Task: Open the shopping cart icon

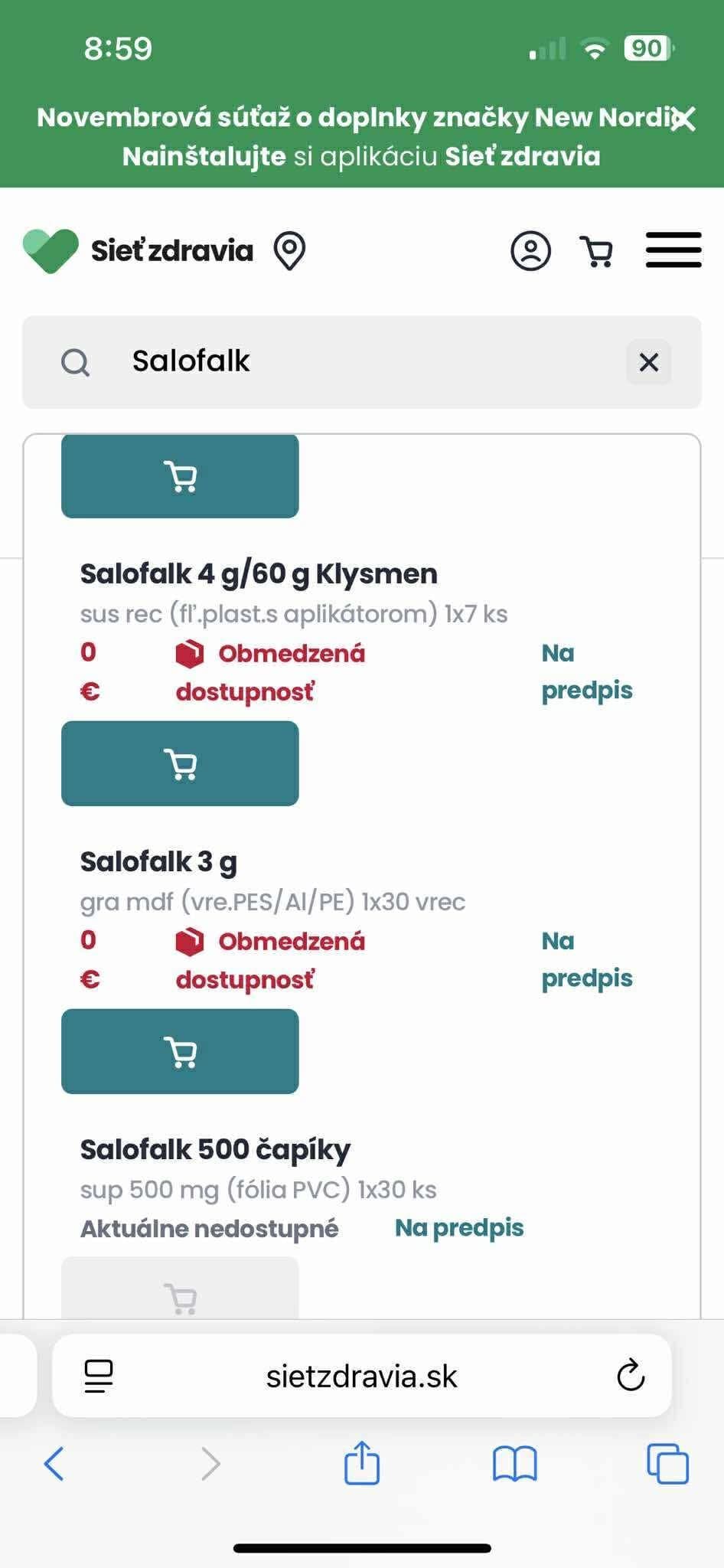Action: [596, 250]
